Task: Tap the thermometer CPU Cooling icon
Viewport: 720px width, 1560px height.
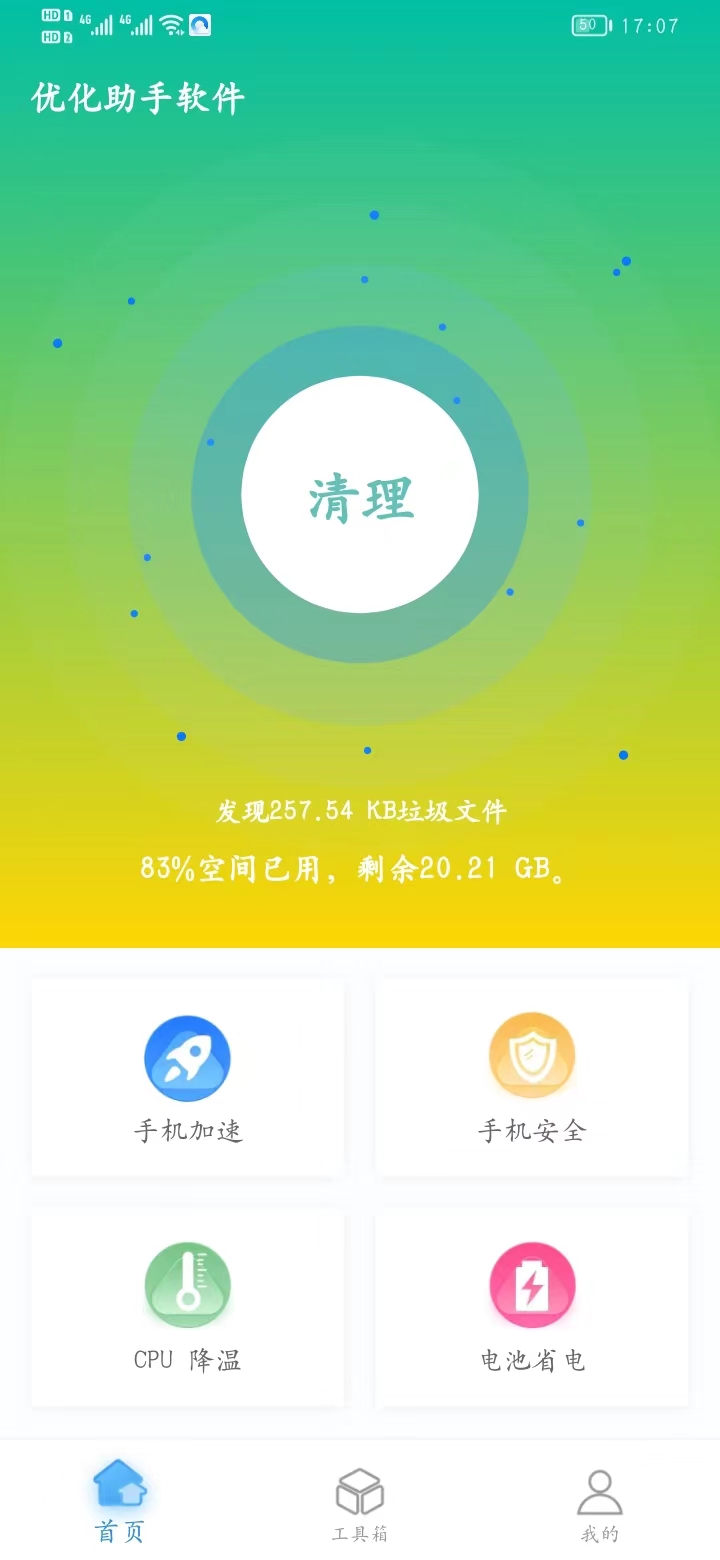Action: [187, 1285]
